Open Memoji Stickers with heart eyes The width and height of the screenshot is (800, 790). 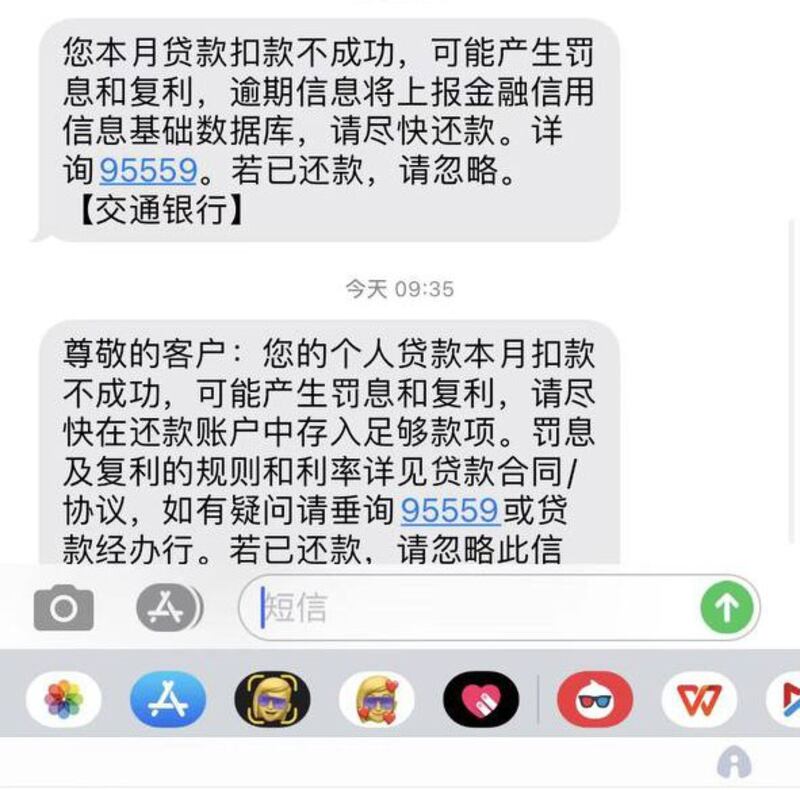[x=376, y=699]
